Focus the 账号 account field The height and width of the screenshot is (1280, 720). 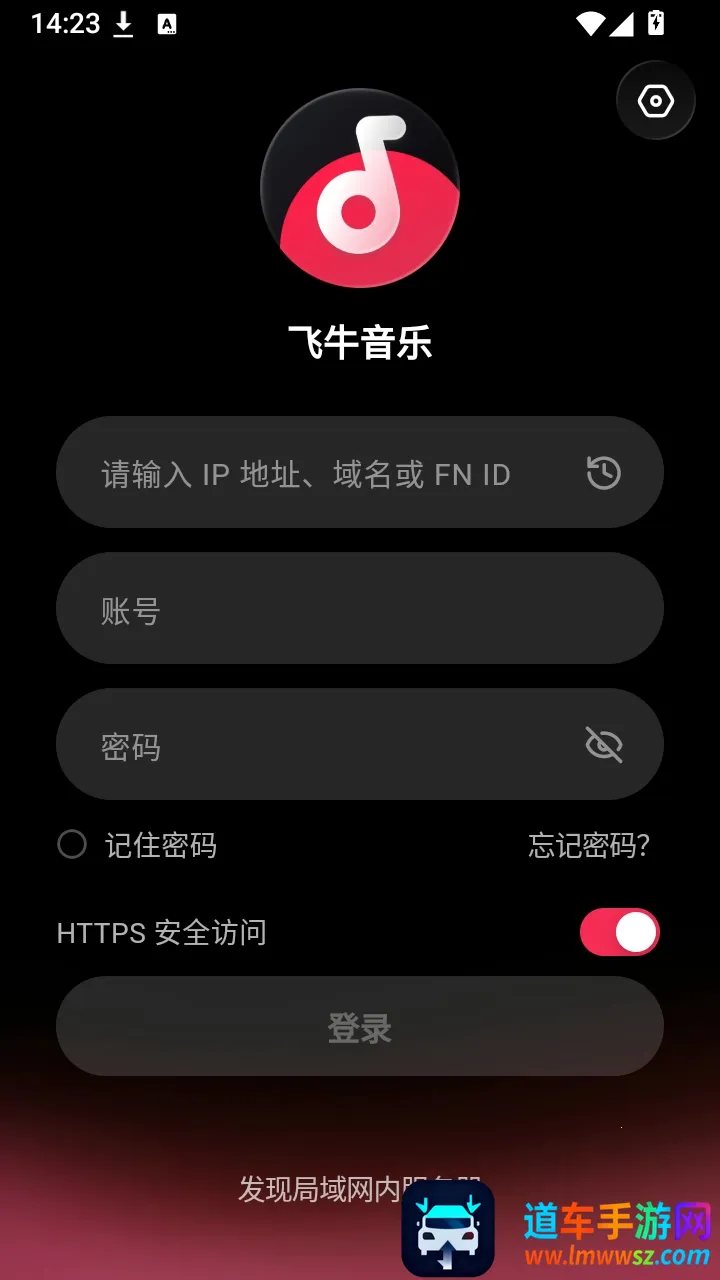point(360,608)
